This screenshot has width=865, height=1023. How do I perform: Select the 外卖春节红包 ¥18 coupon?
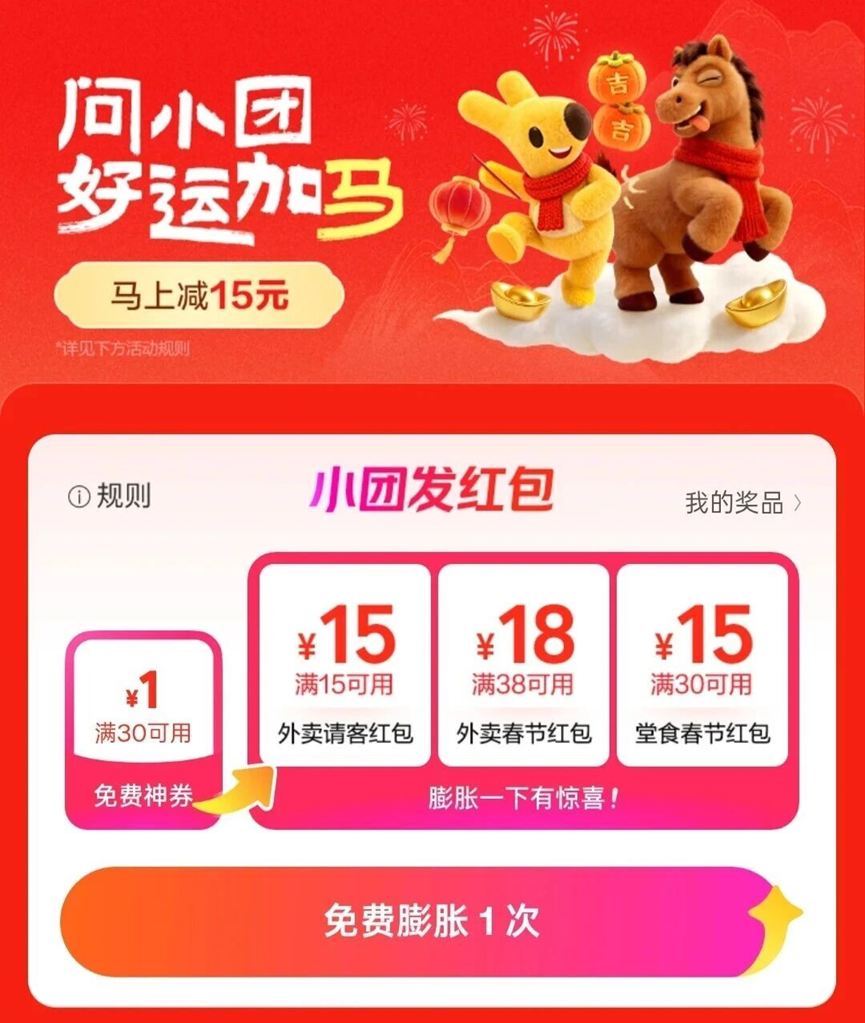pyautogui.click(x=523, y=665)
